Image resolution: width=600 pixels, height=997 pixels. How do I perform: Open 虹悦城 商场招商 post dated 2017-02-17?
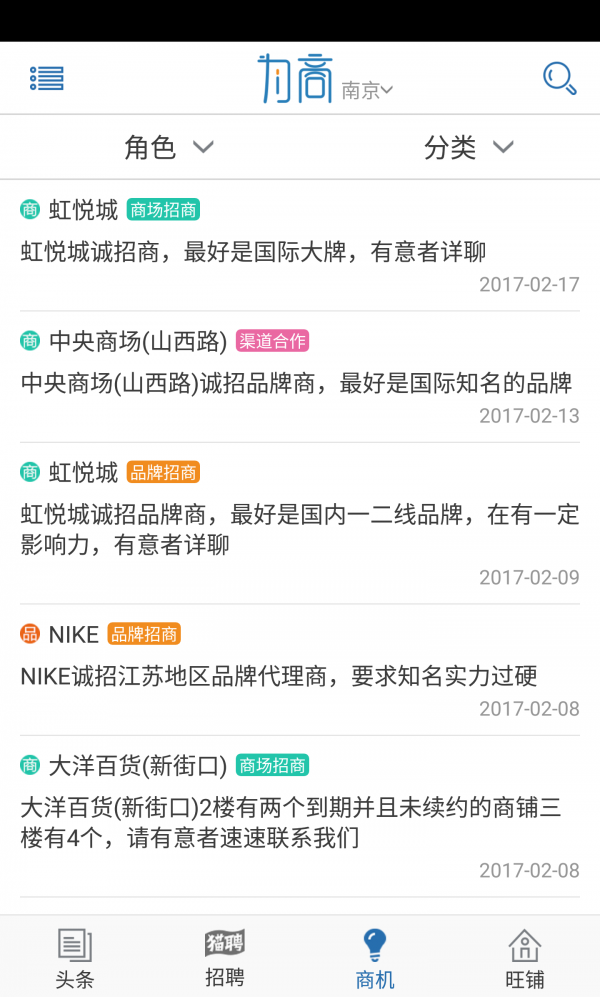click(300, 245)
